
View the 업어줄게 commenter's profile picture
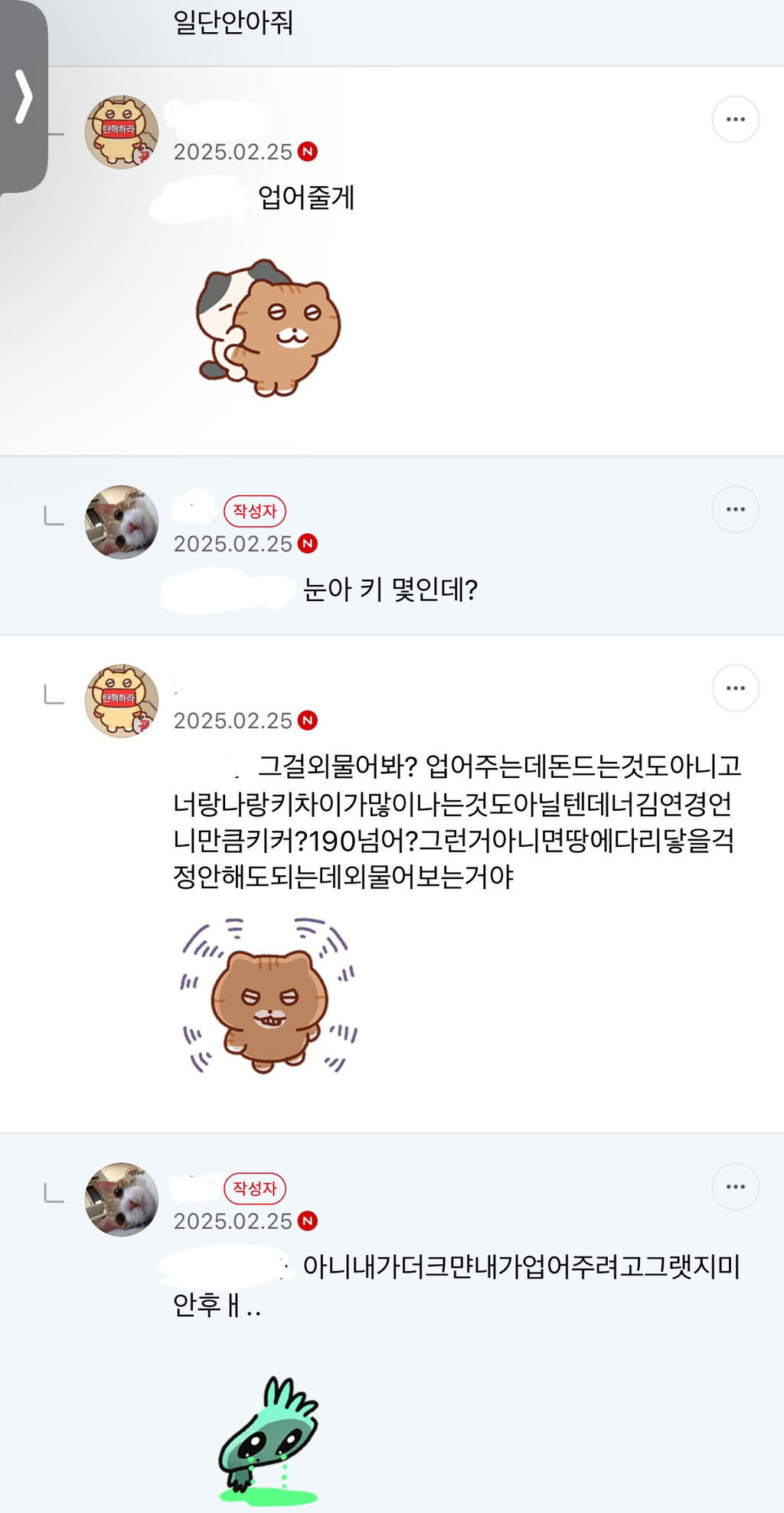pos(121,132)
